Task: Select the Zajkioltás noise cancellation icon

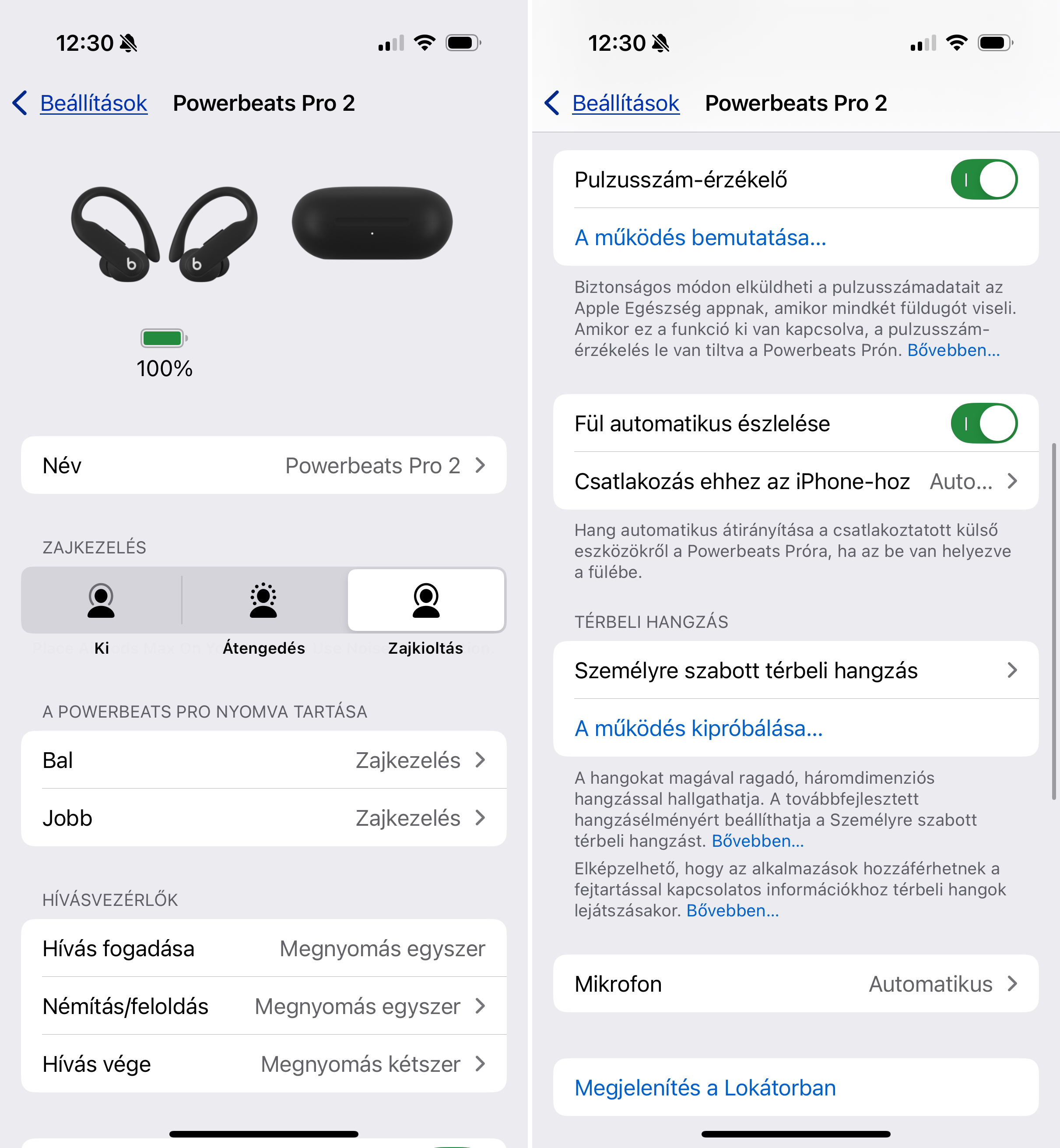Action: pyautogui.click(x=425, y=600)
